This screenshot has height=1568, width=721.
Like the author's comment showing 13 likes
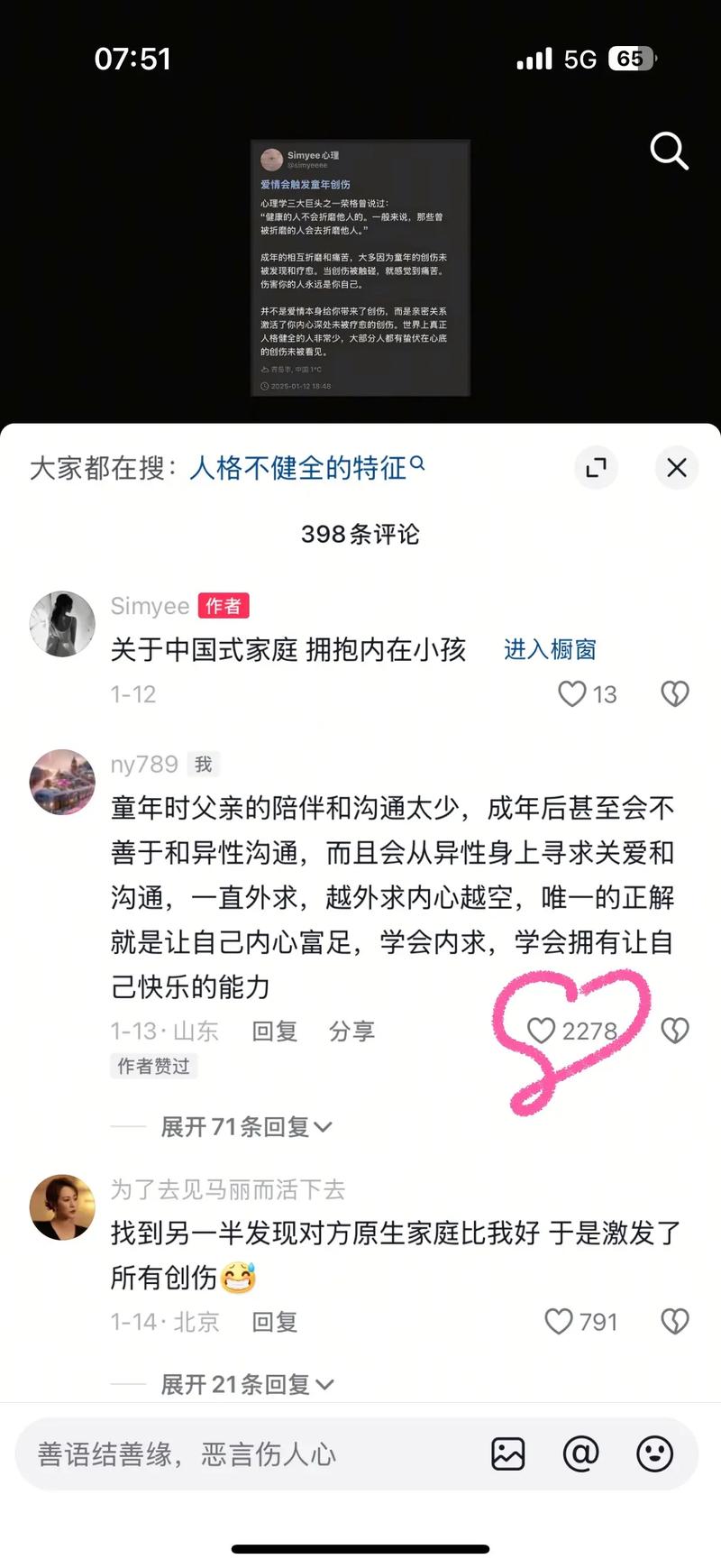[572, 693]
